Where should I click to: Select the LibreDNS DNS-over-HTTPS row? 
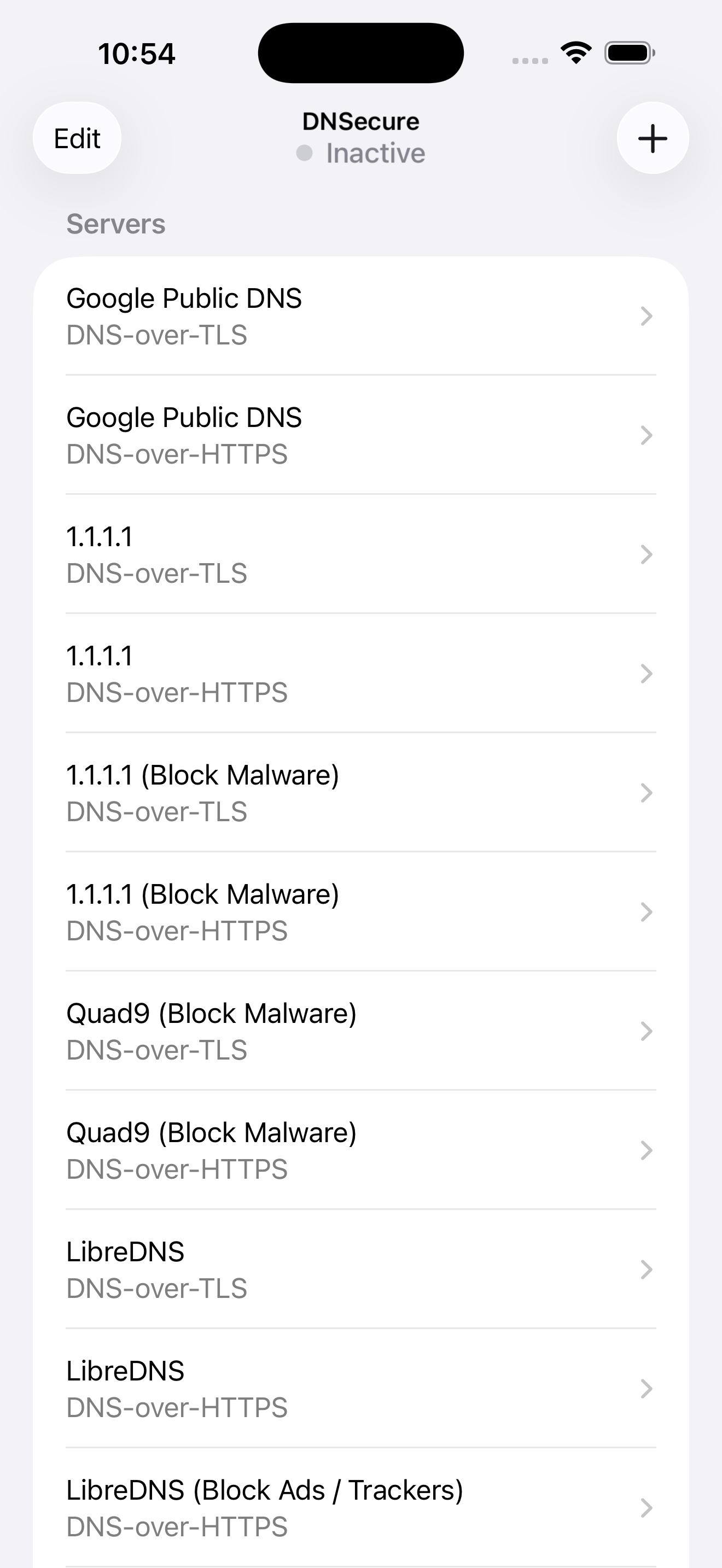[x=360, y=1389]
